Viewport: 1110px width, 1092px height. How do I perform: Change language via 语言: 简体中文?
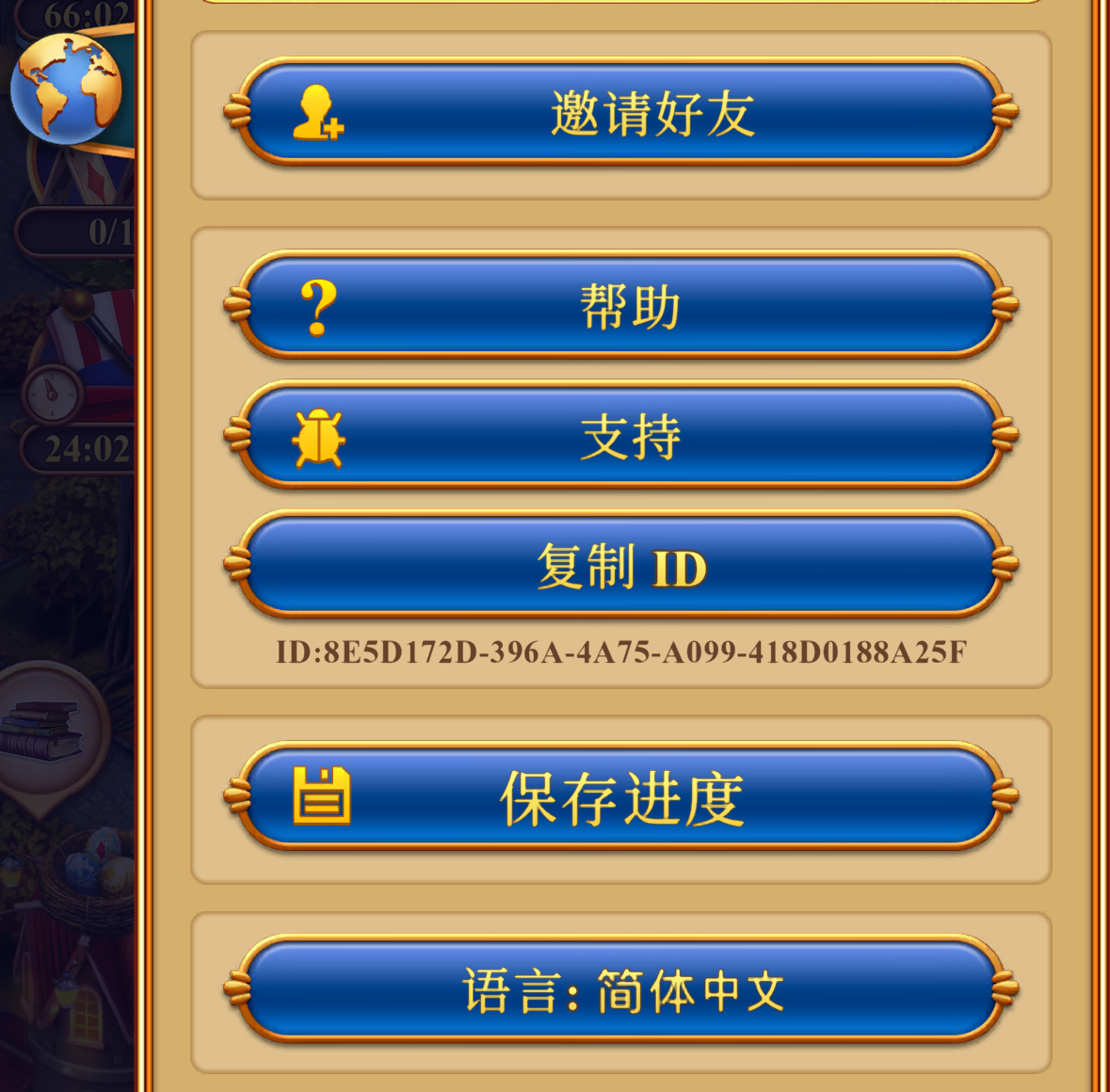pyautogui.click(x=621, y=990)
